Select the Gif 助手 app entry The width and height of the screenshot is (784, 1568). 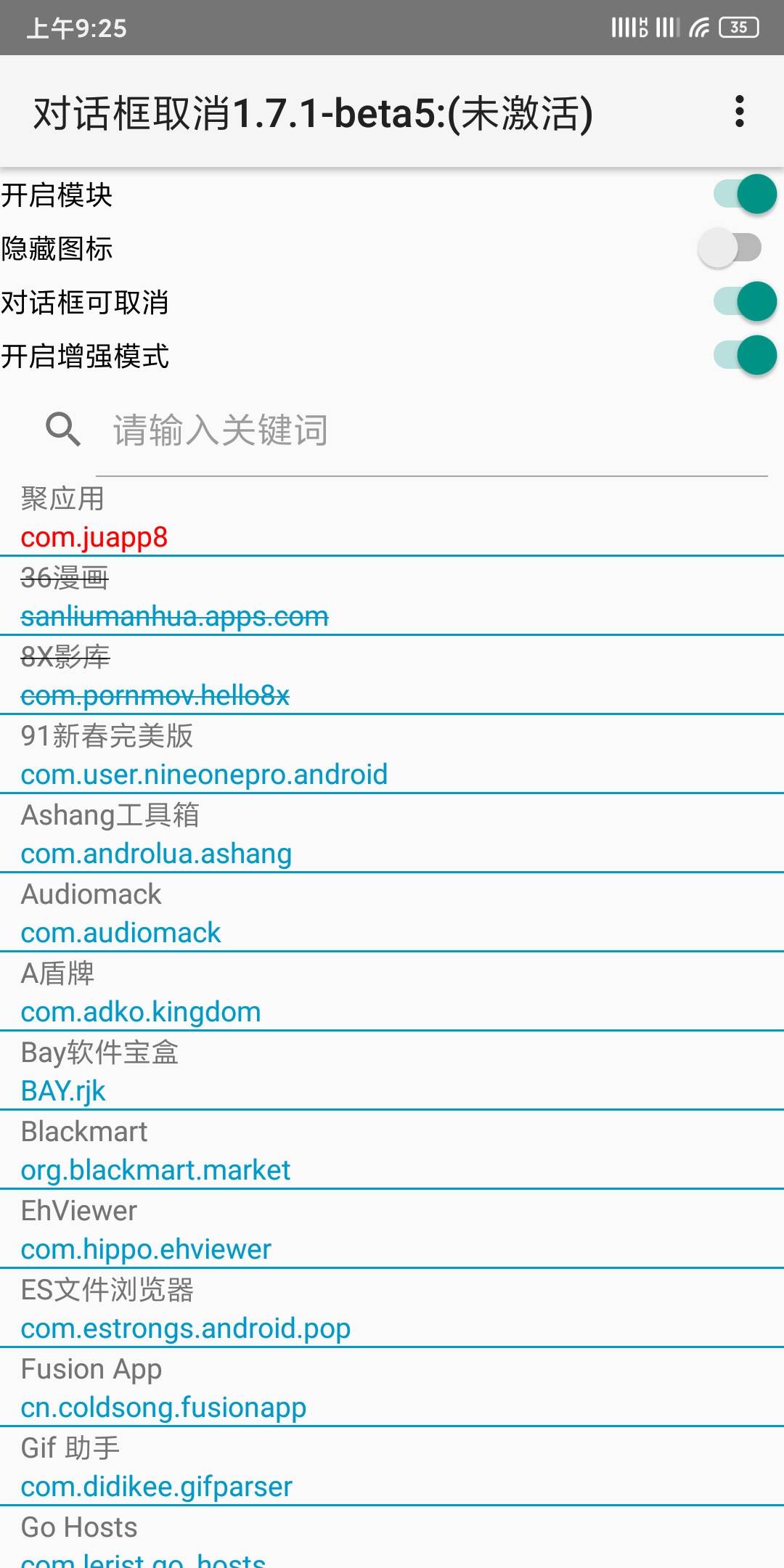click(x=392, y=1467)
